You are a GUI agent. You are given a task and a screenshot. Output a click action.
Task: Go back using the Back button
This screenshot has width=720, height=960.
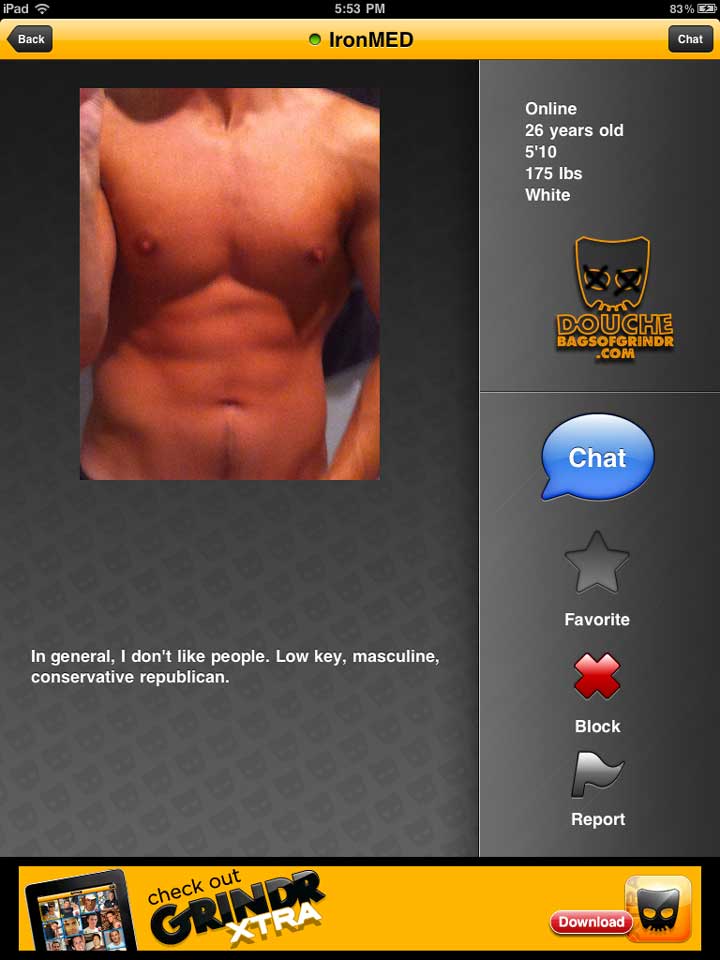29,39
